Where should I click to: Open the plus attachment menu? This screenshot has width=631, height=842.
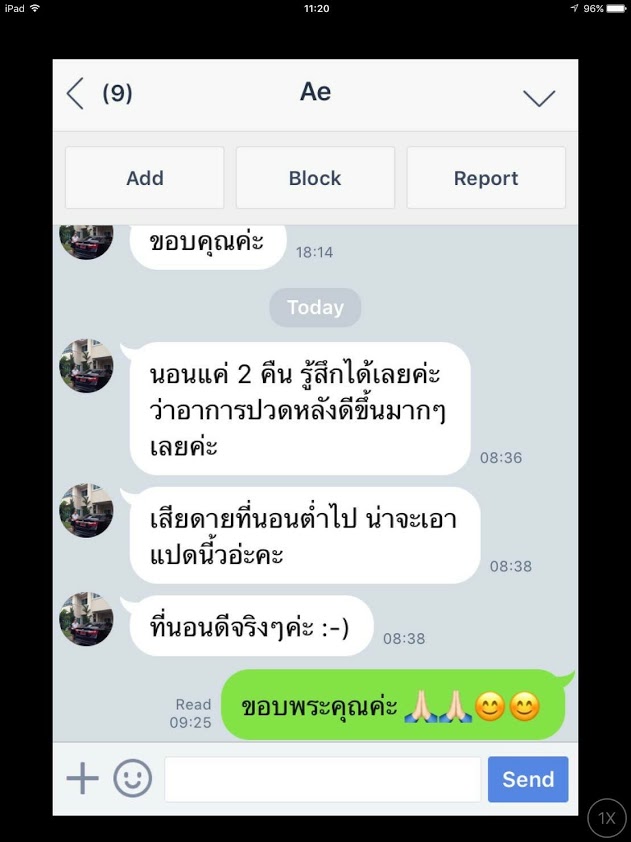tap(82, 779)
